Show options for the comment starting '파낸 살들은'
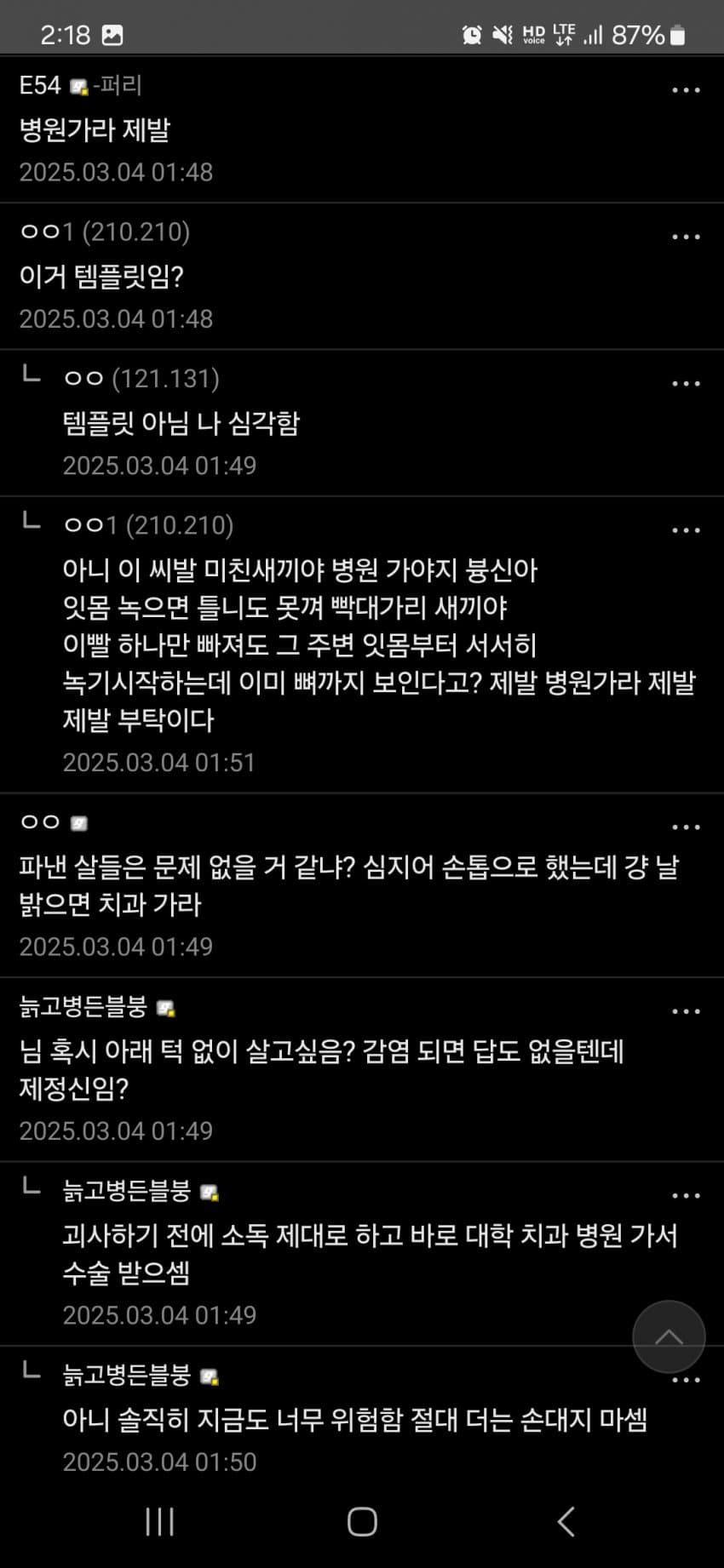Screen dimensions: 724x1568 point(686,827)
